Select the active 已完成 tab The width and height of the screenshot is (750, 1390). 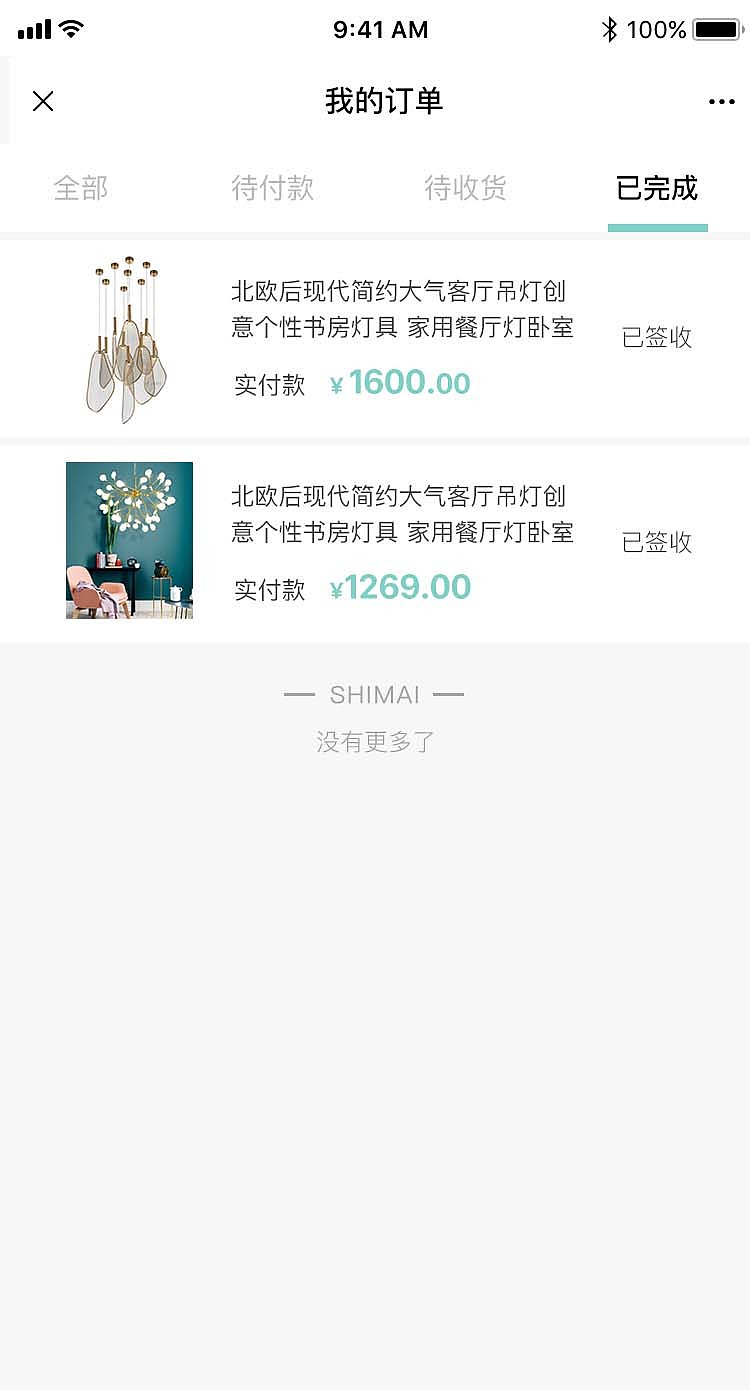(657, 188)
